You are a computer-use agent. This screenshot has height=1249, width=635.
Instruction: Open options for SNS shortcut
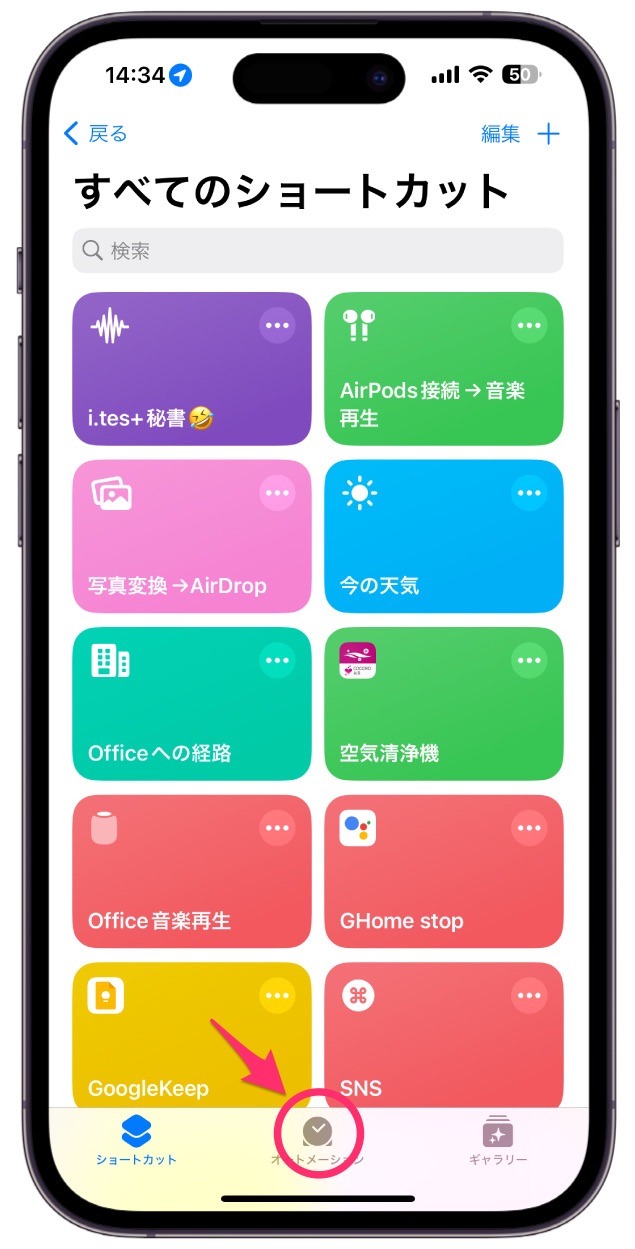click(529, 995)
